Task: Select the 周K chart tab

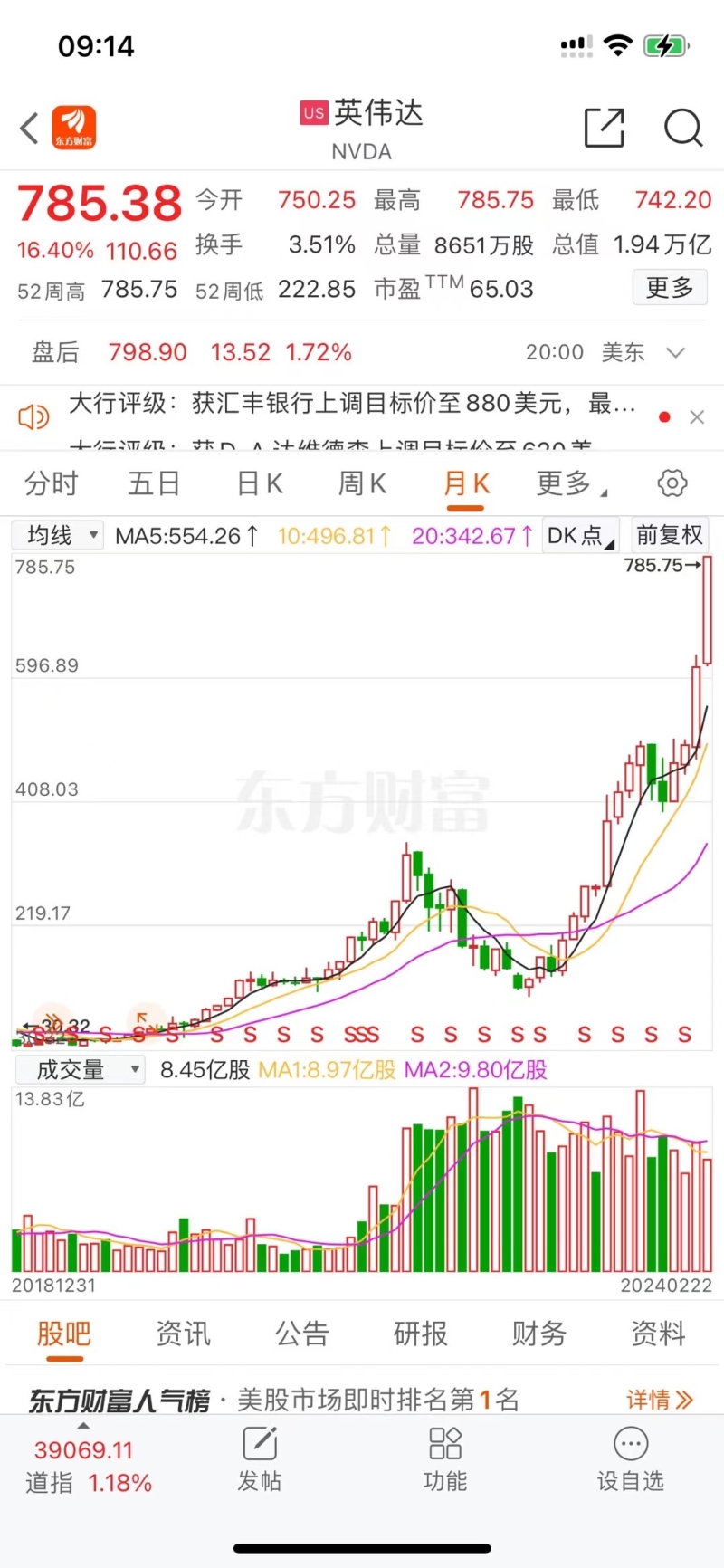Action: 362,483
